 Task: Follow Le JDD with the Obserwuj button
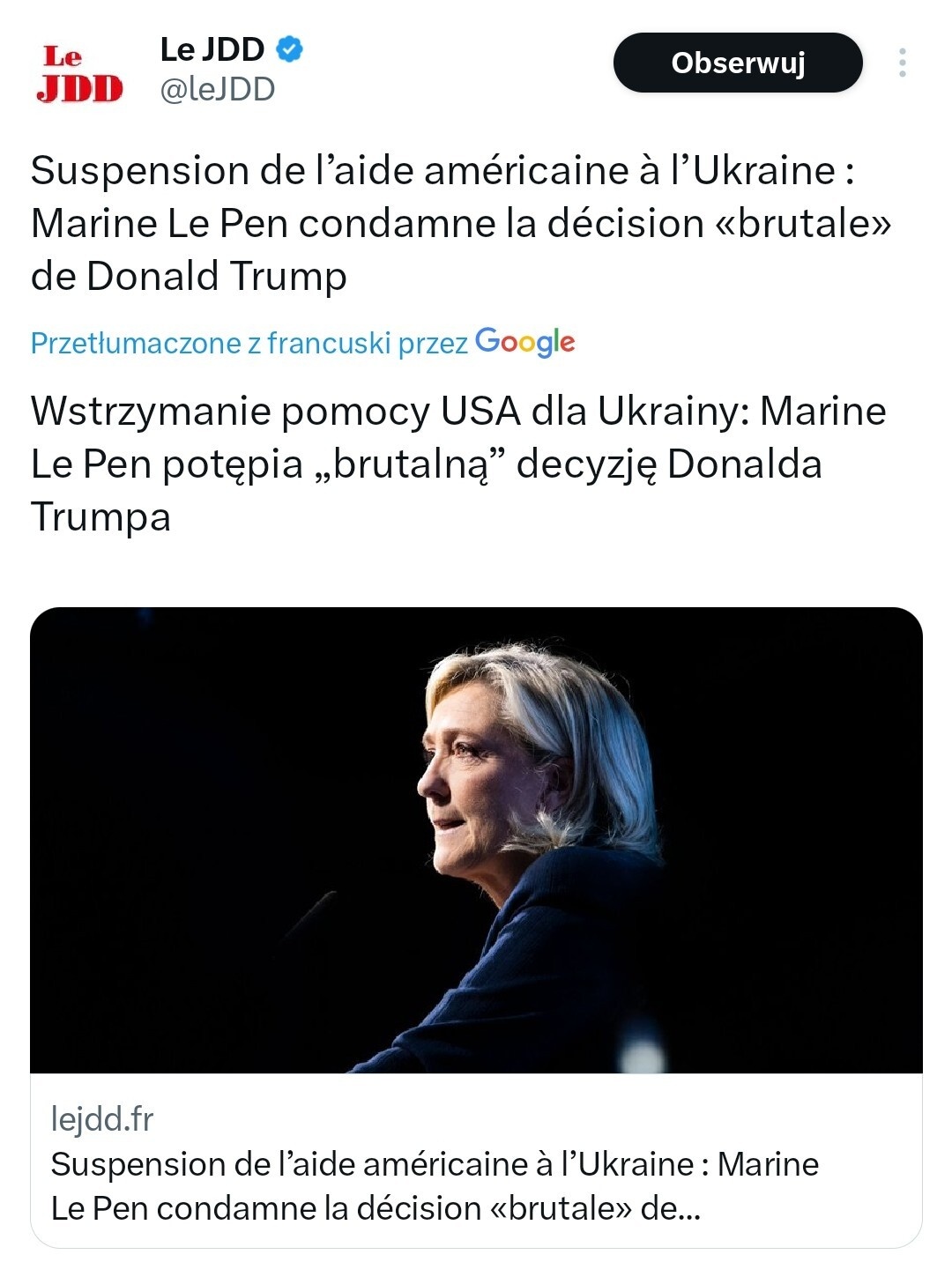(737, 63)
